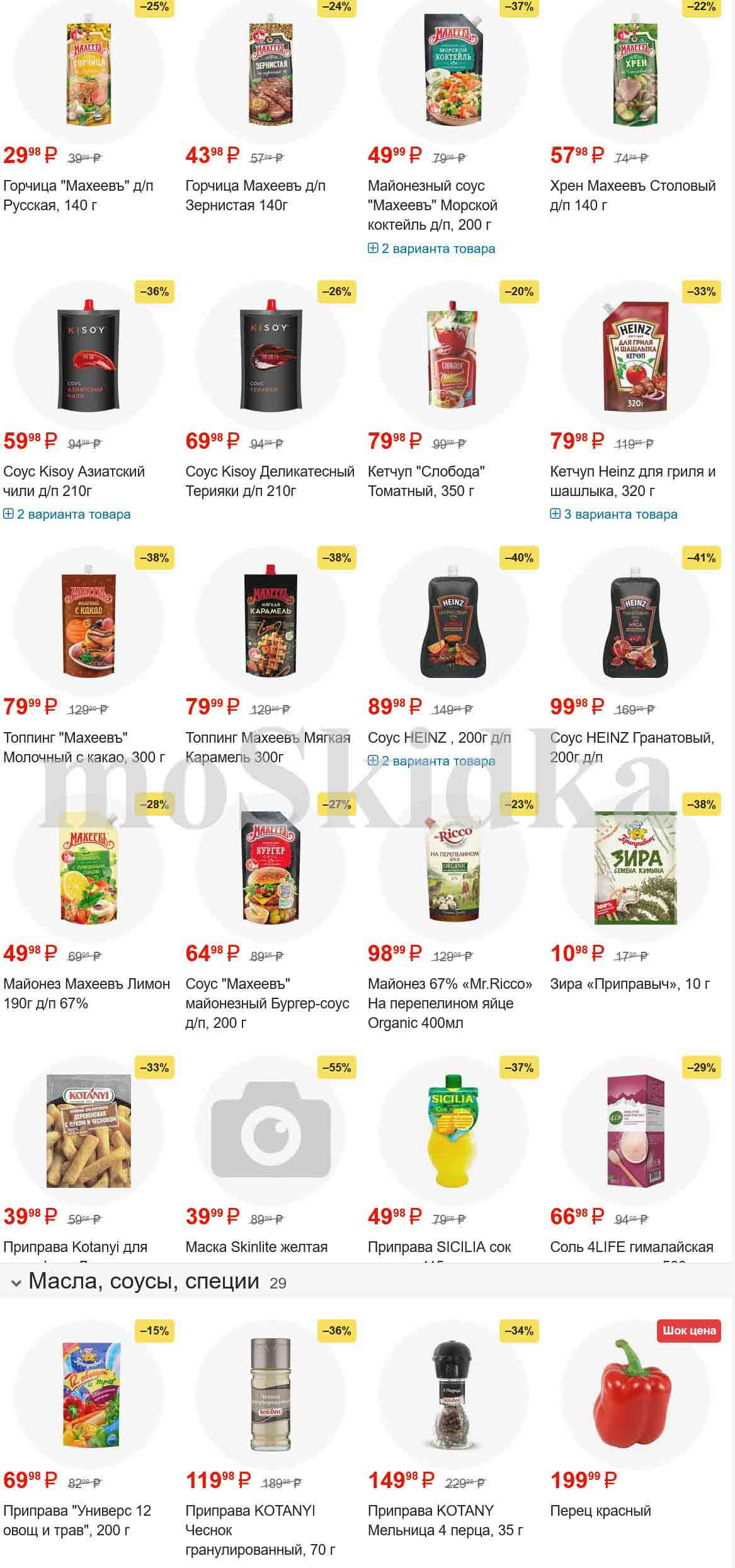Open Горчица Махеевъ Русская 140 г product
735x1568 pixels.
pos(78,195)
